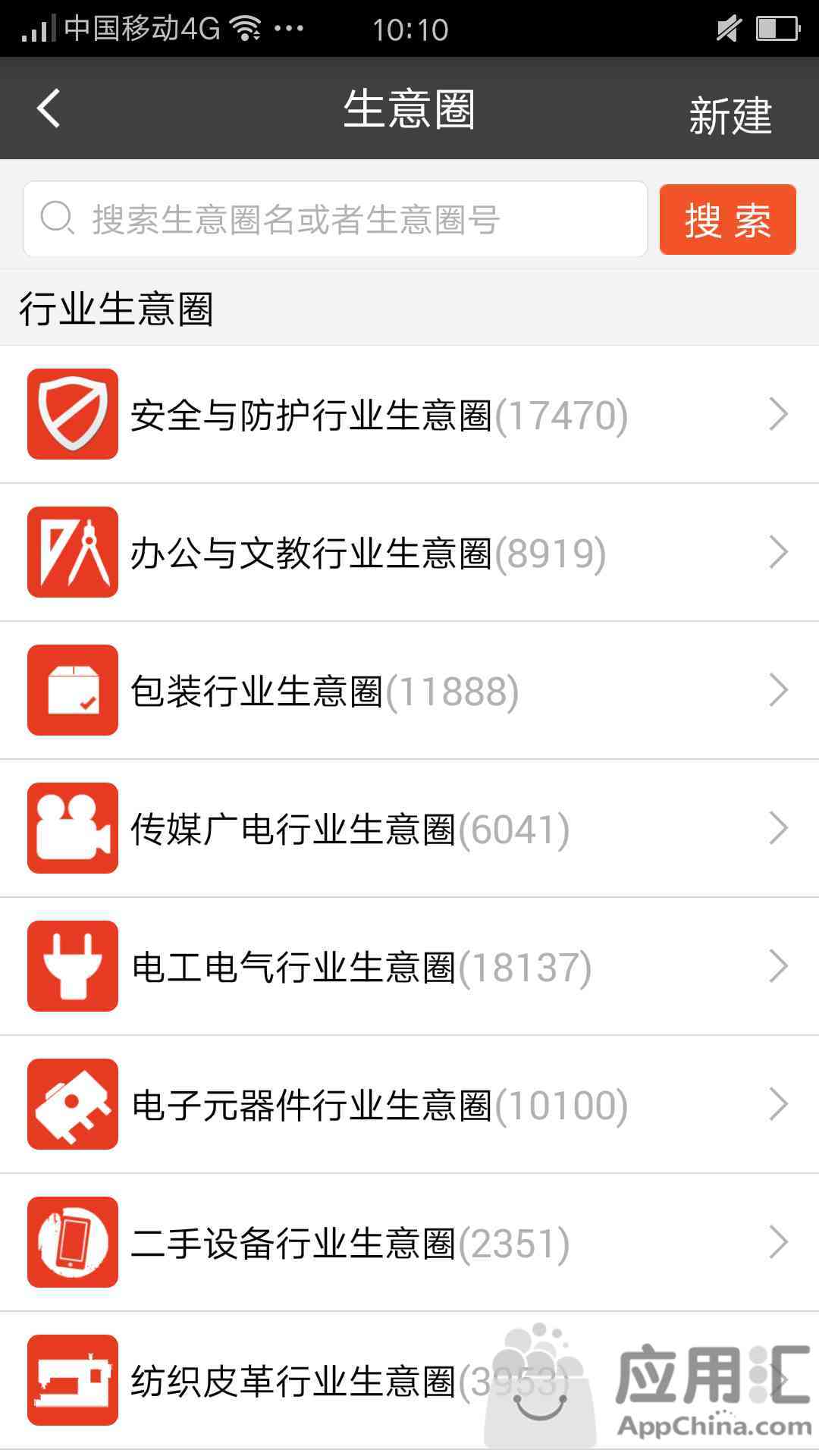Viewport: 819px width, 1456px height.
Task: Tap the orange 搜索 button
Action: click(728, 219)
